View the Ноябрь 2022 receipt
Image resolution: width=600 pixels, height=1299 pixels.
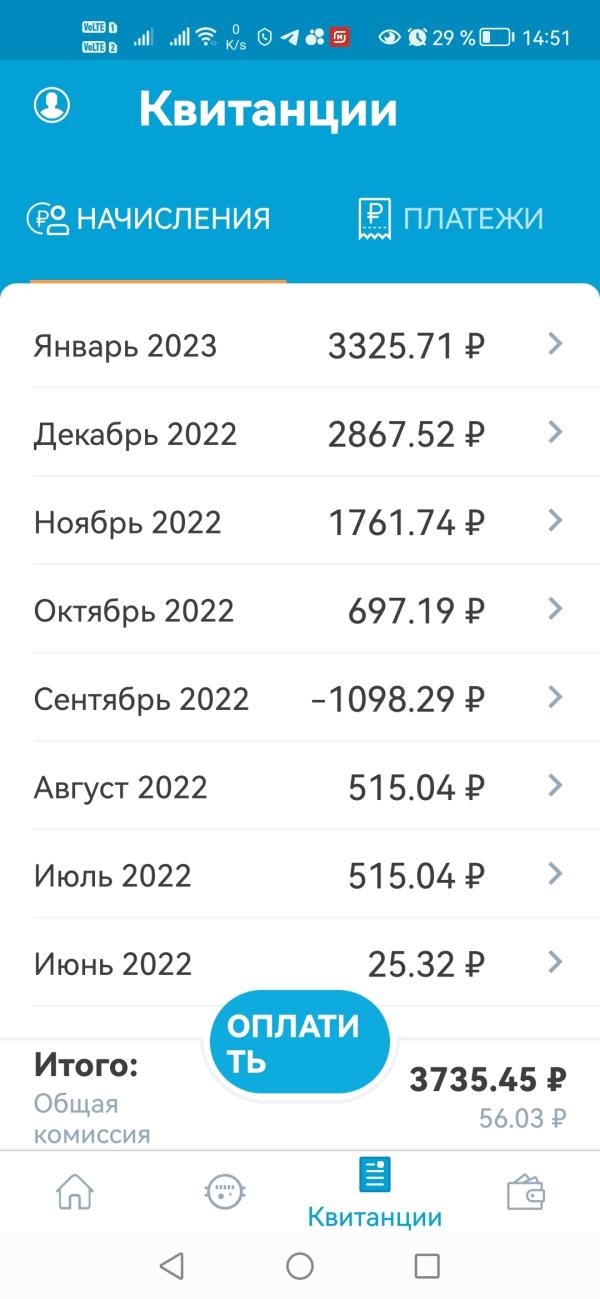[300, 522]
